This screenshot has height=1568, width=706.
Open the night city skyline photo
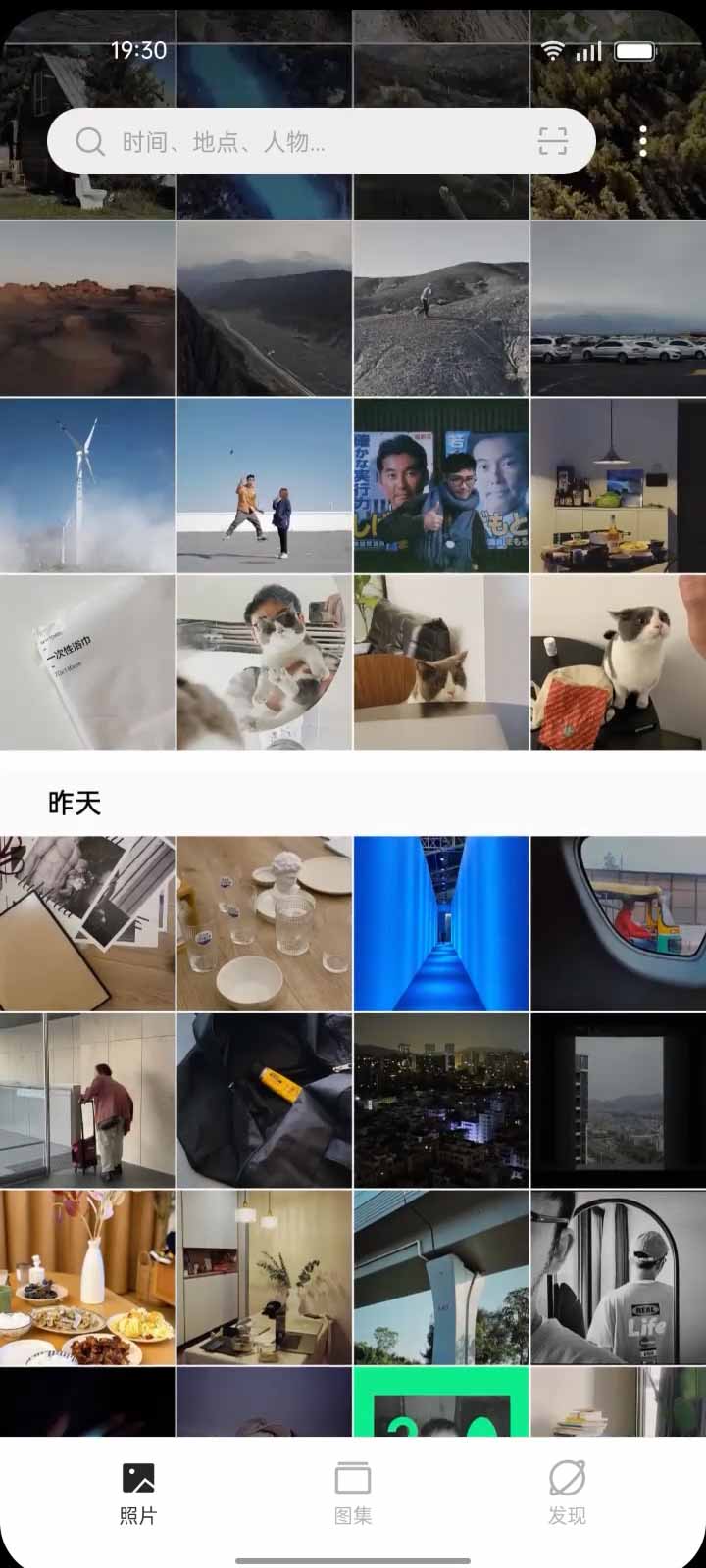tap(441, 1101)
